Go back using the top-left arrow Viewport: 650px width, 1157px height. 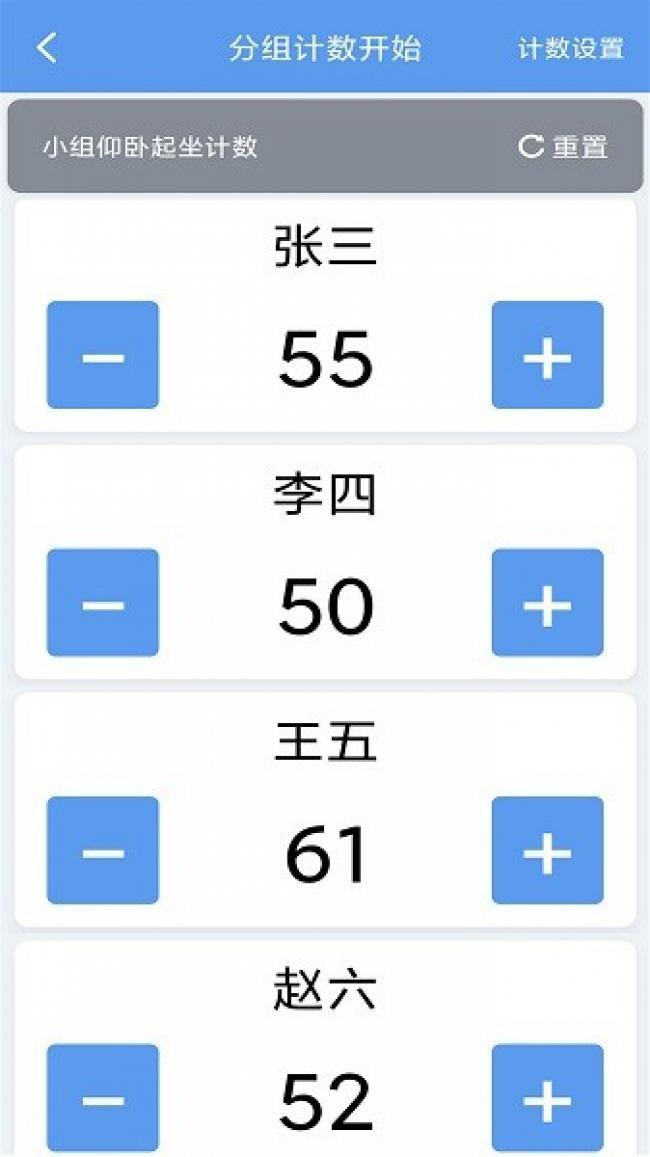click(47, 48)
